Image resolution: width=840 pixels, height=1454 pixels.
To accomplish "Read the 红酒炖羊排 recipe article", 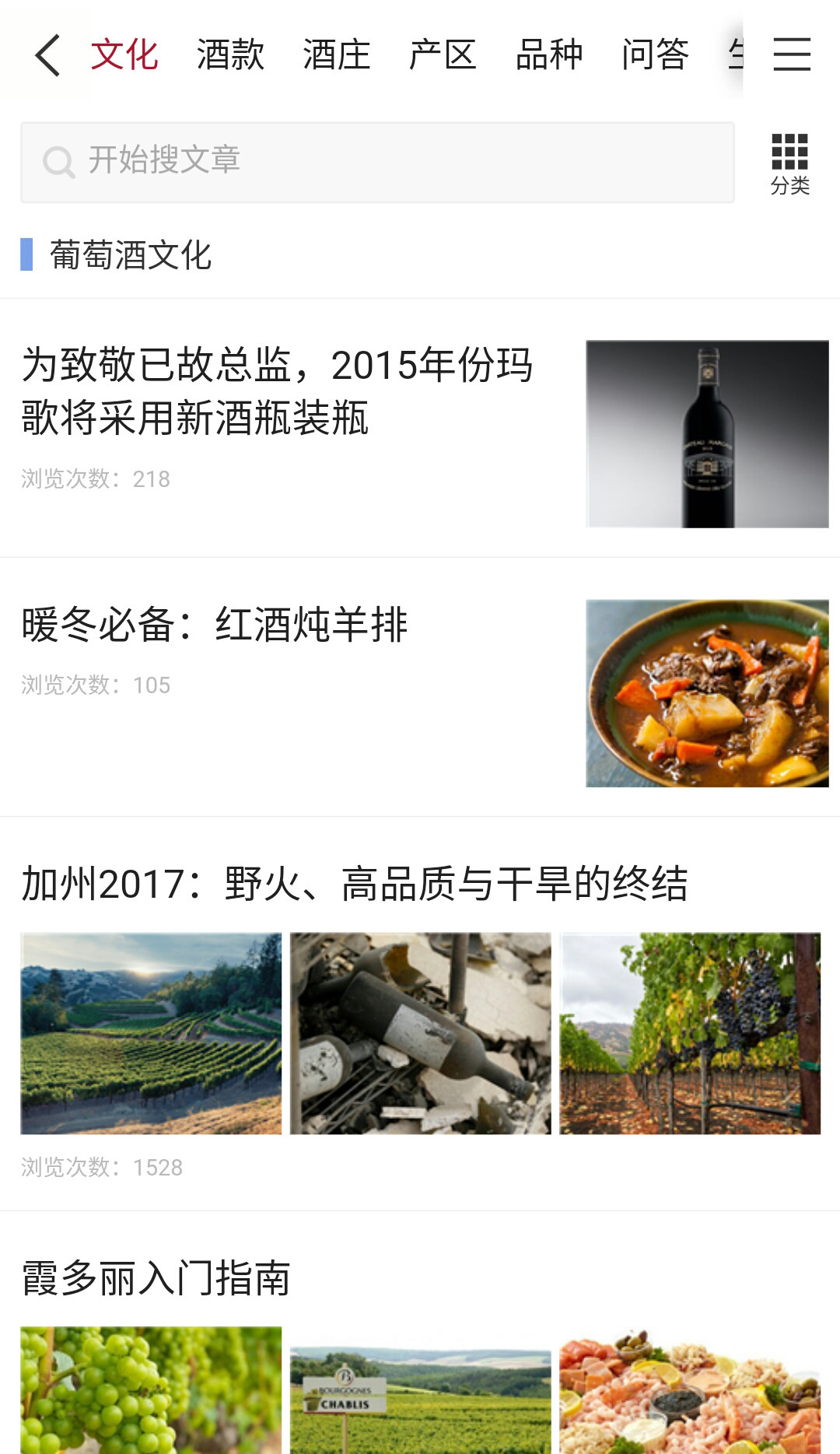I will pos(215,625).
